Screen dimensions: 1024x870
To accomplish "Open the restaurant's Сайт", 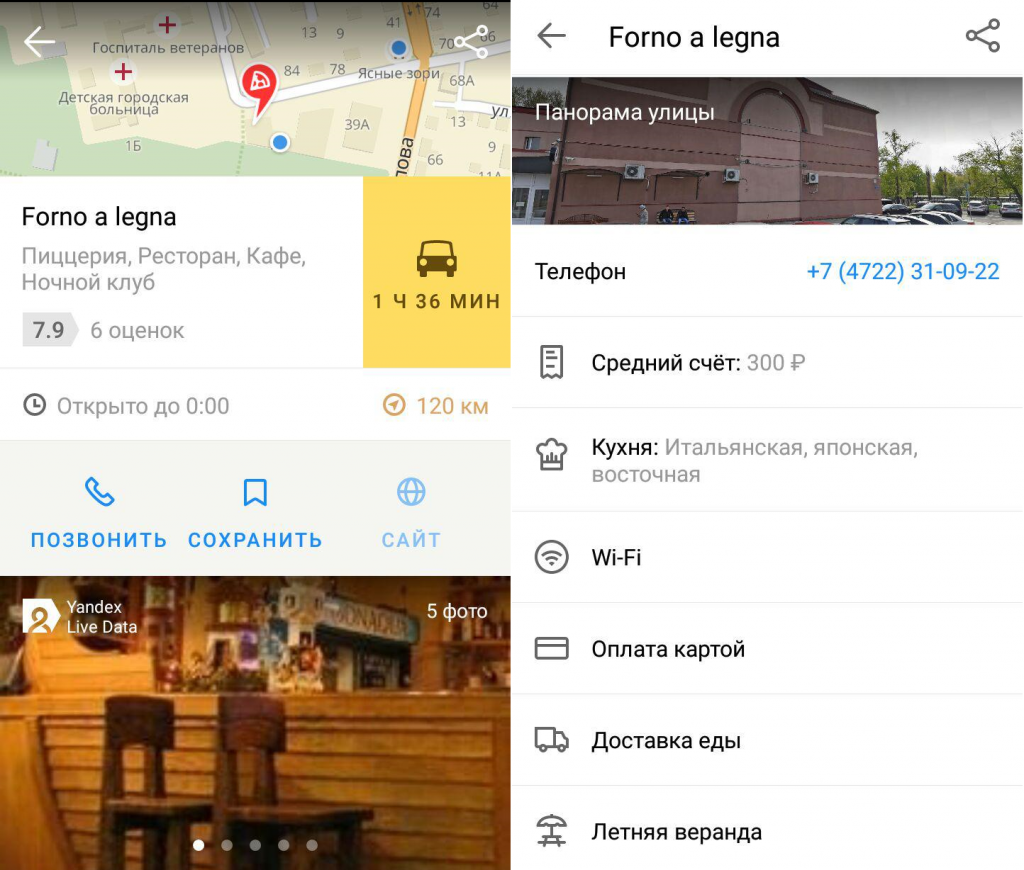I will (x=411, y=514).
